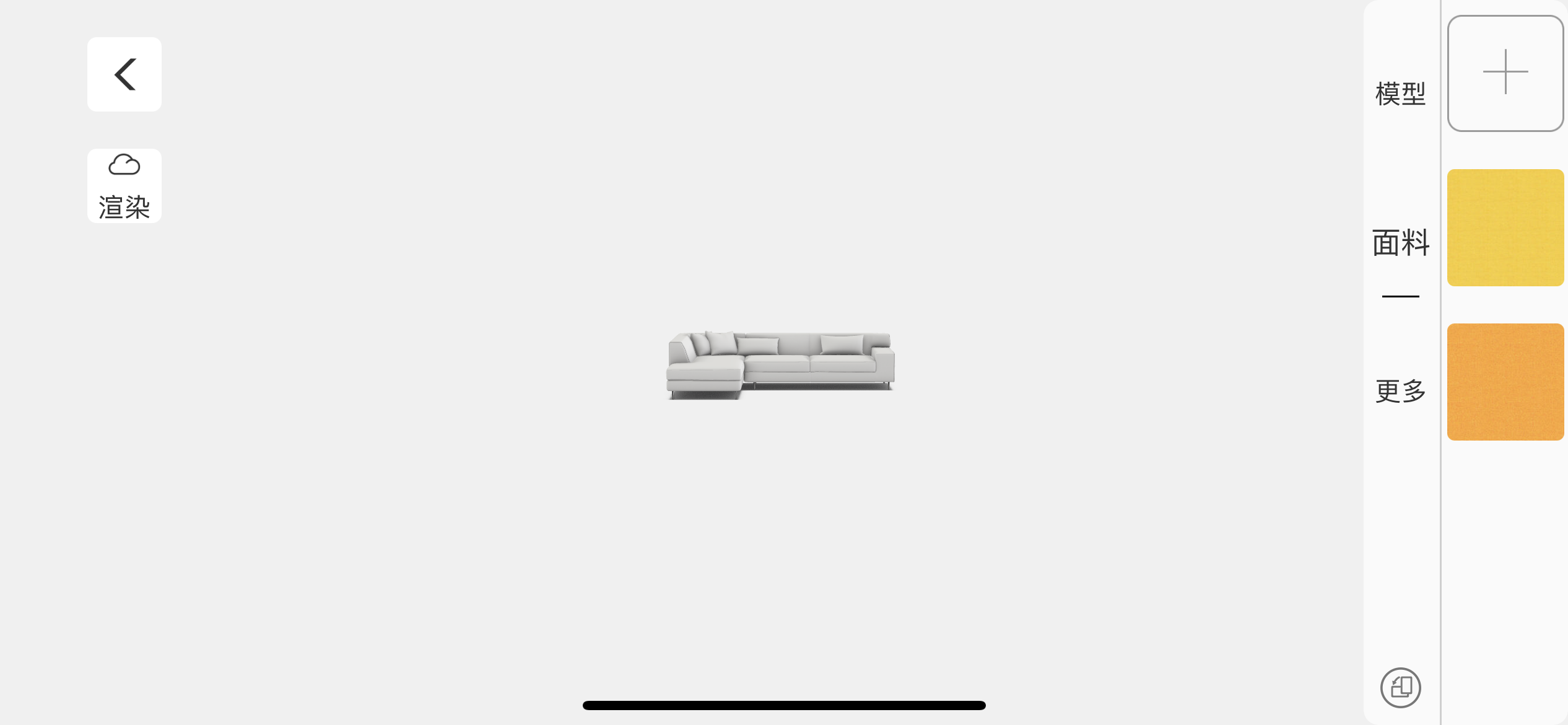1568x725 pixels.
Task: Add a new fabric with plus tile
Action: (1505, 73)
